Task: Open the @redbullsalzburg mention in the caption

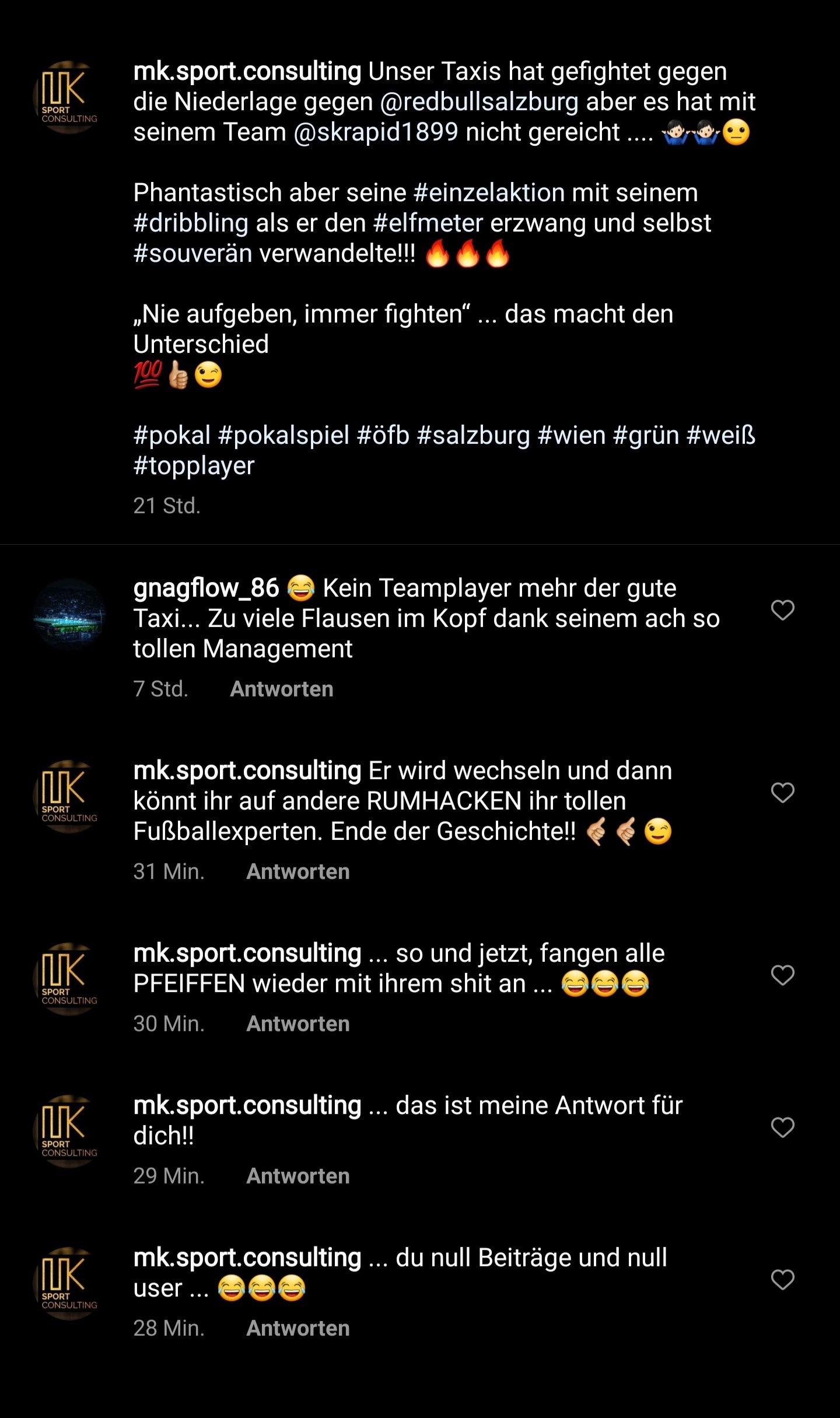Action: pos(479,102)
